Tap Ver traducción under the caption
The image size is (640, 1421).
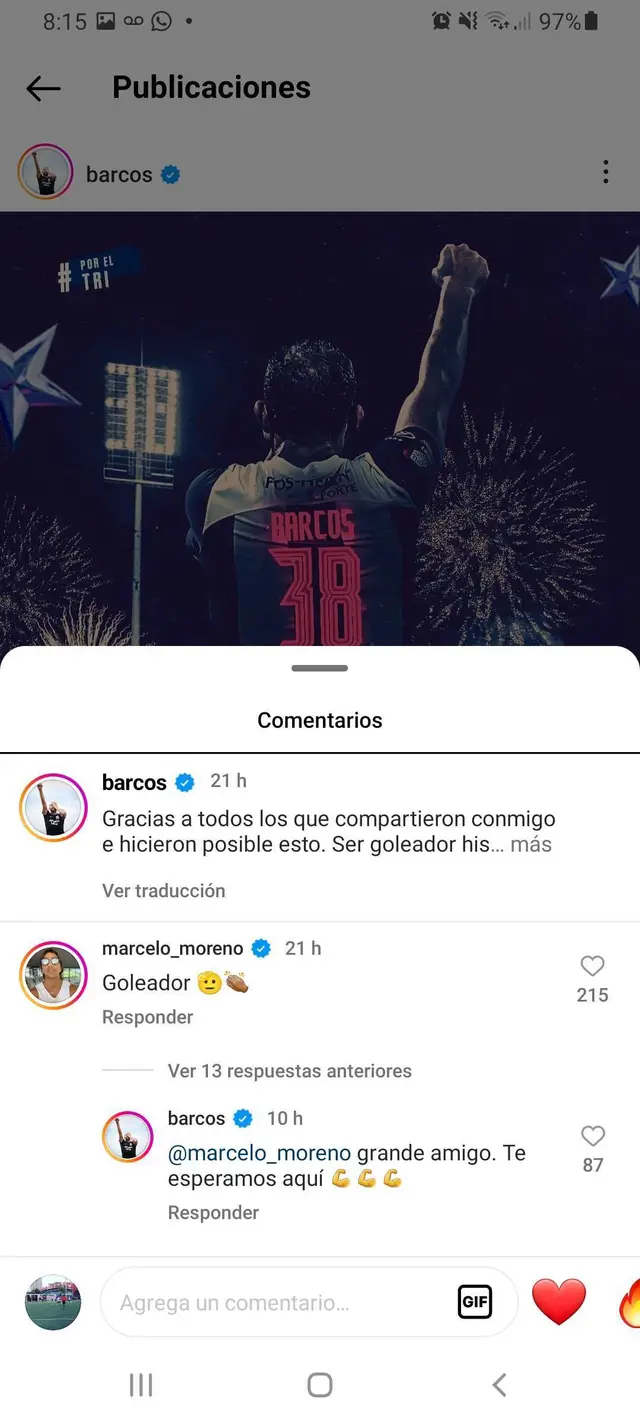(x=163, y=890)
